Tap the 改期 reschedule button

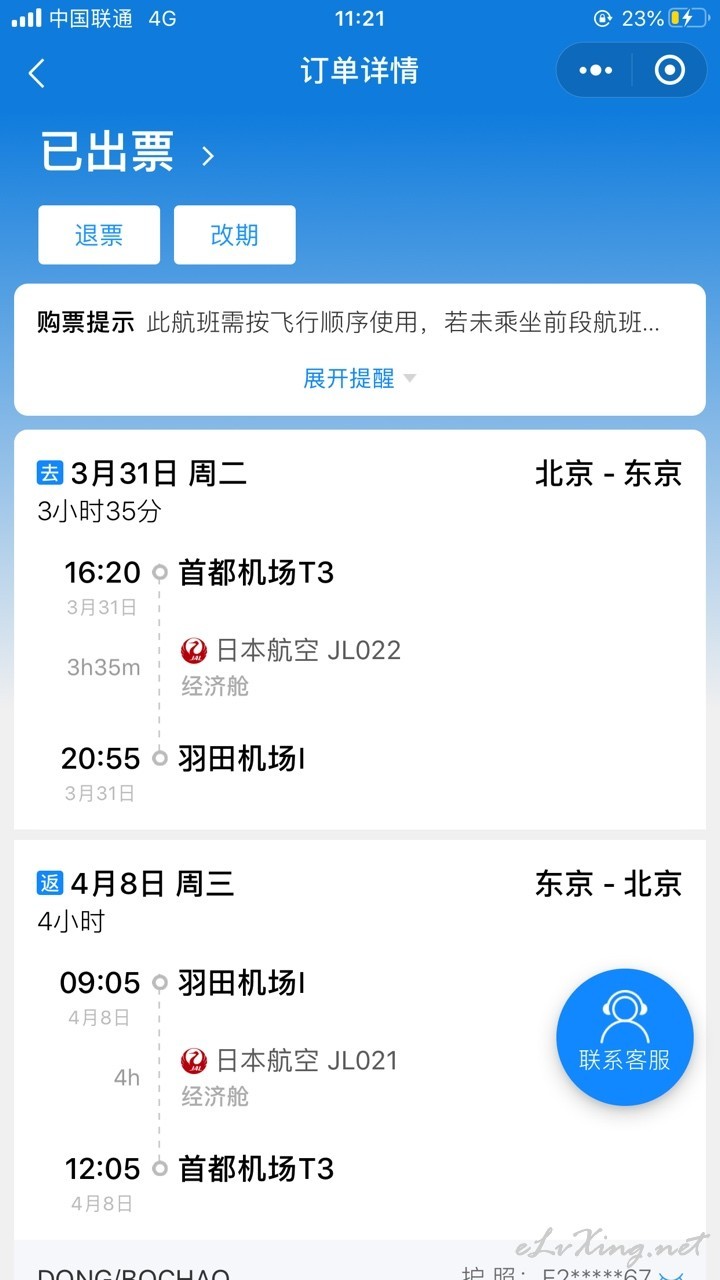pyautogui.click(x=235, y=235)
